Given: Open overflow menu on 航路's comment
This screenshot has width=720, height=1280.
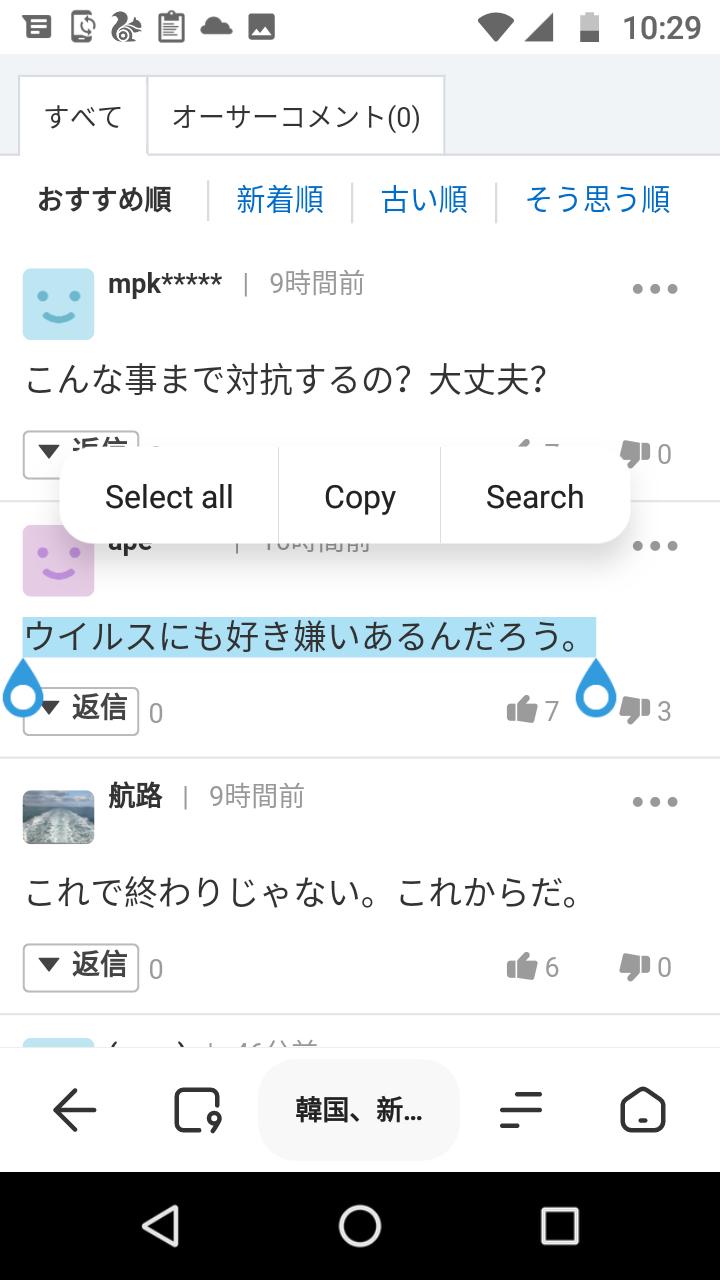Looking at the screenshot, I should click(x=655, y=802).
